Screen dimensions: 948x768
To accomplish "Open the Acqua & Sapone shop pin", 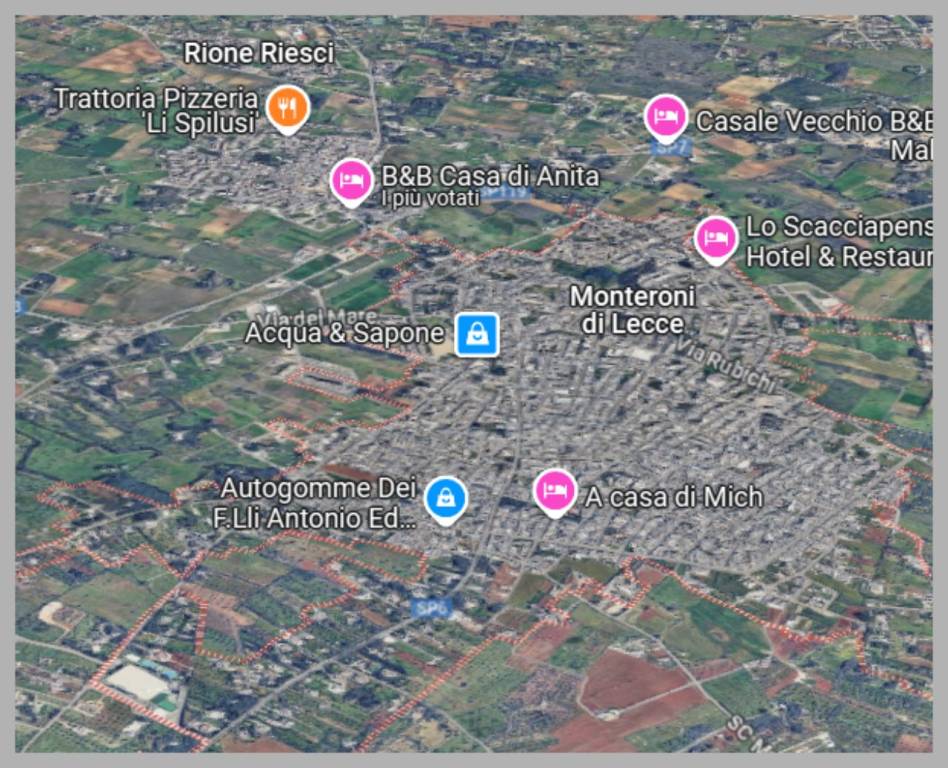I will pos(477,335).
